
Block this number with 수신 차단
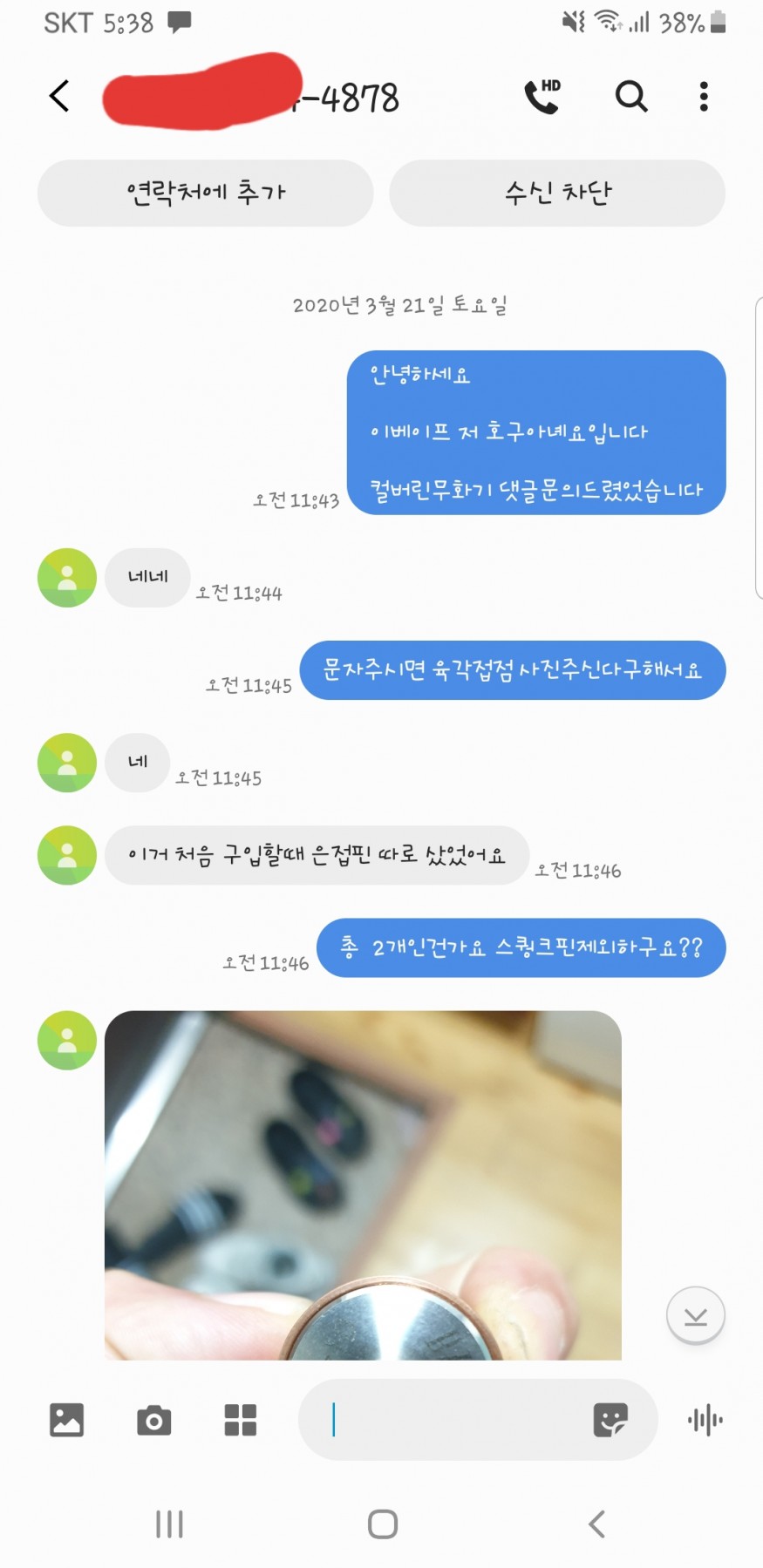[x=557, y=193]
